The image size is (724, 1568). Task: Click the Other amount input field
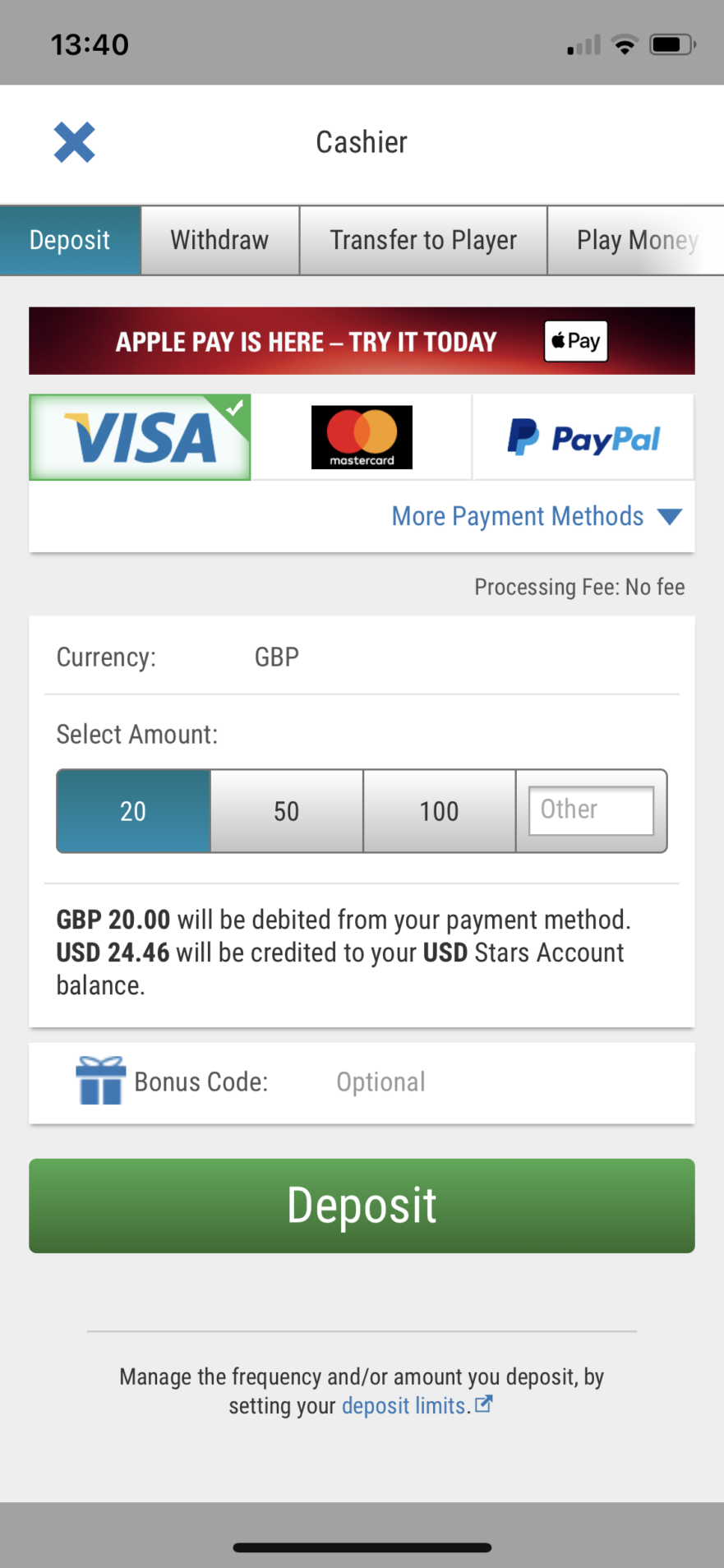pos(590,809)
